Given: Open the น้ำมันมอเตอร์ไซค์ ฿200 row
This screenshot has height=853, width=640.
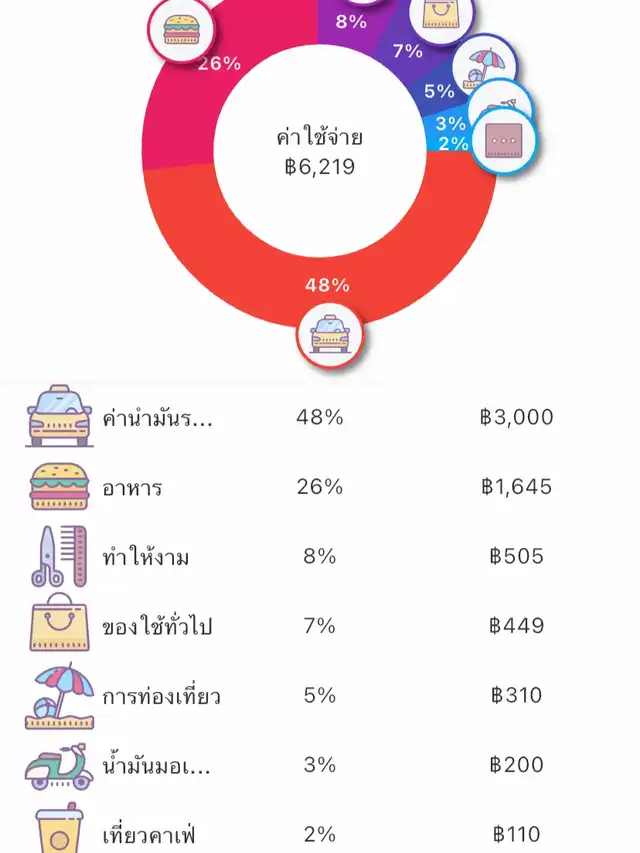Looking at the screenshot, I should [x=320, y=766].
